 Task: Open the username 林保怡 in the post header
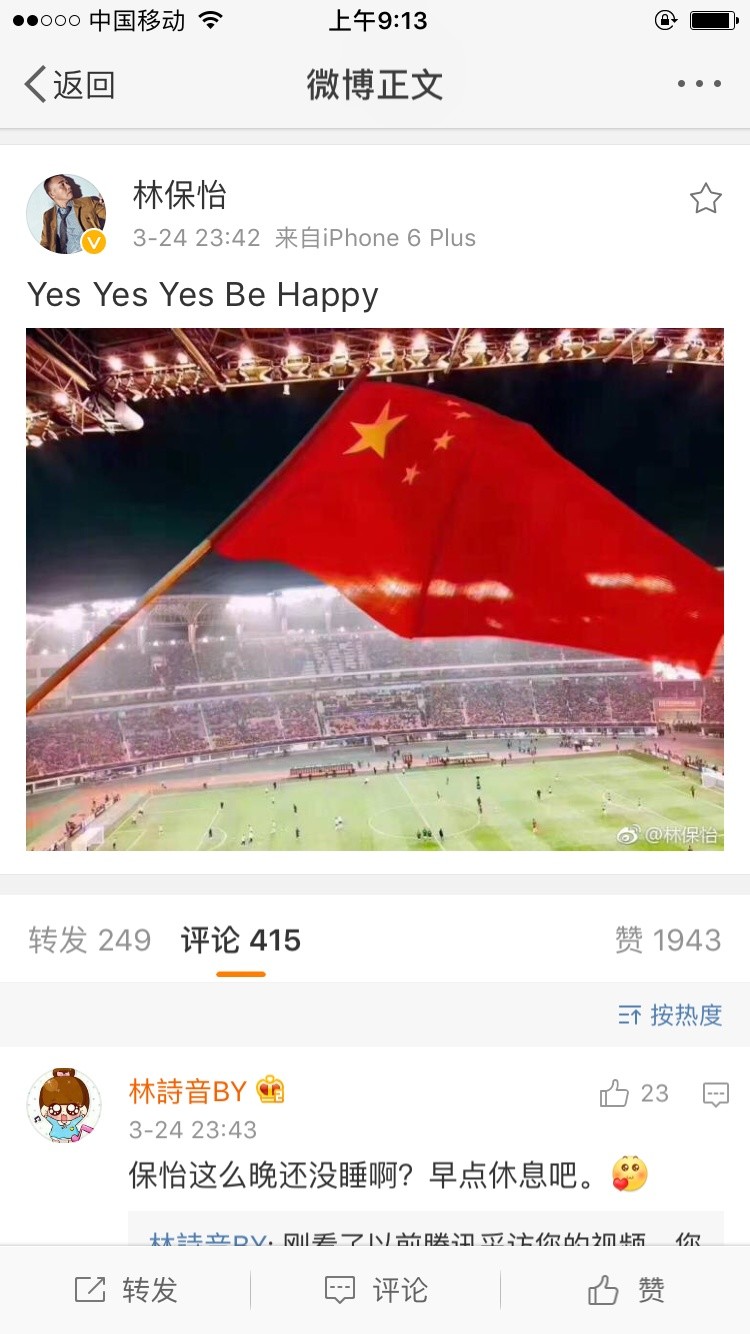pos(180,195)
